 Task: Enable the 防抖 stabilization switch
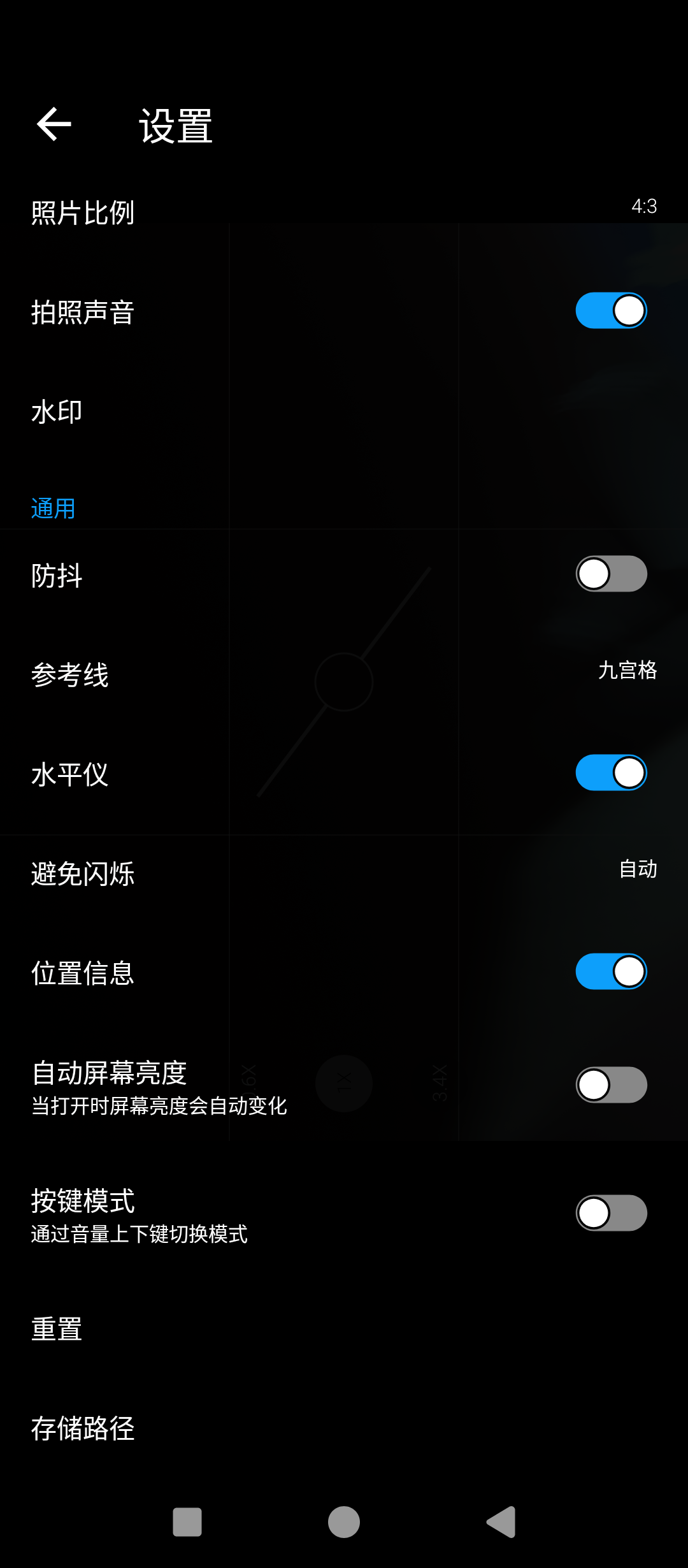coord(611,574)
